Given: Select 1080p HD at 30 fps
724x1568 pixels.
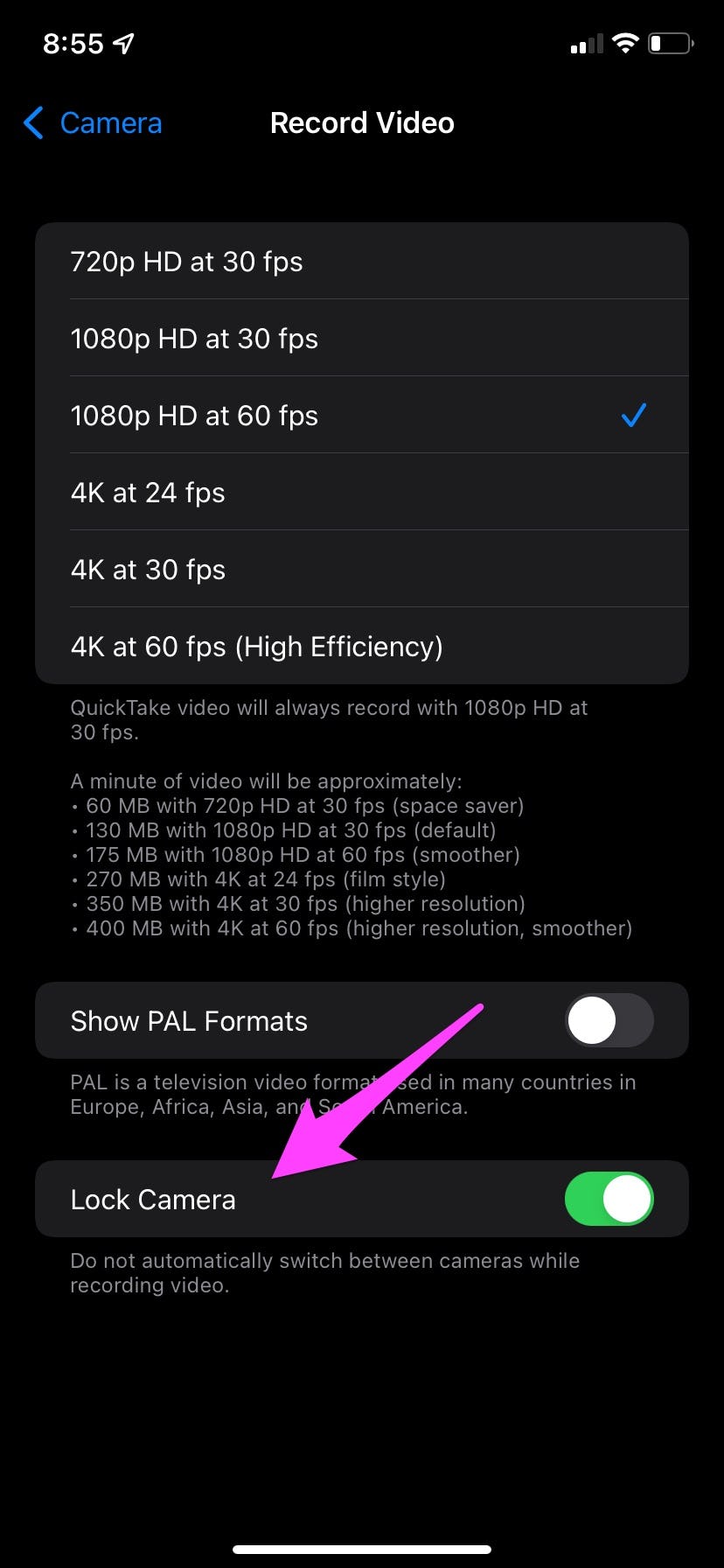Looking at the screenshot, I should 361,339.
